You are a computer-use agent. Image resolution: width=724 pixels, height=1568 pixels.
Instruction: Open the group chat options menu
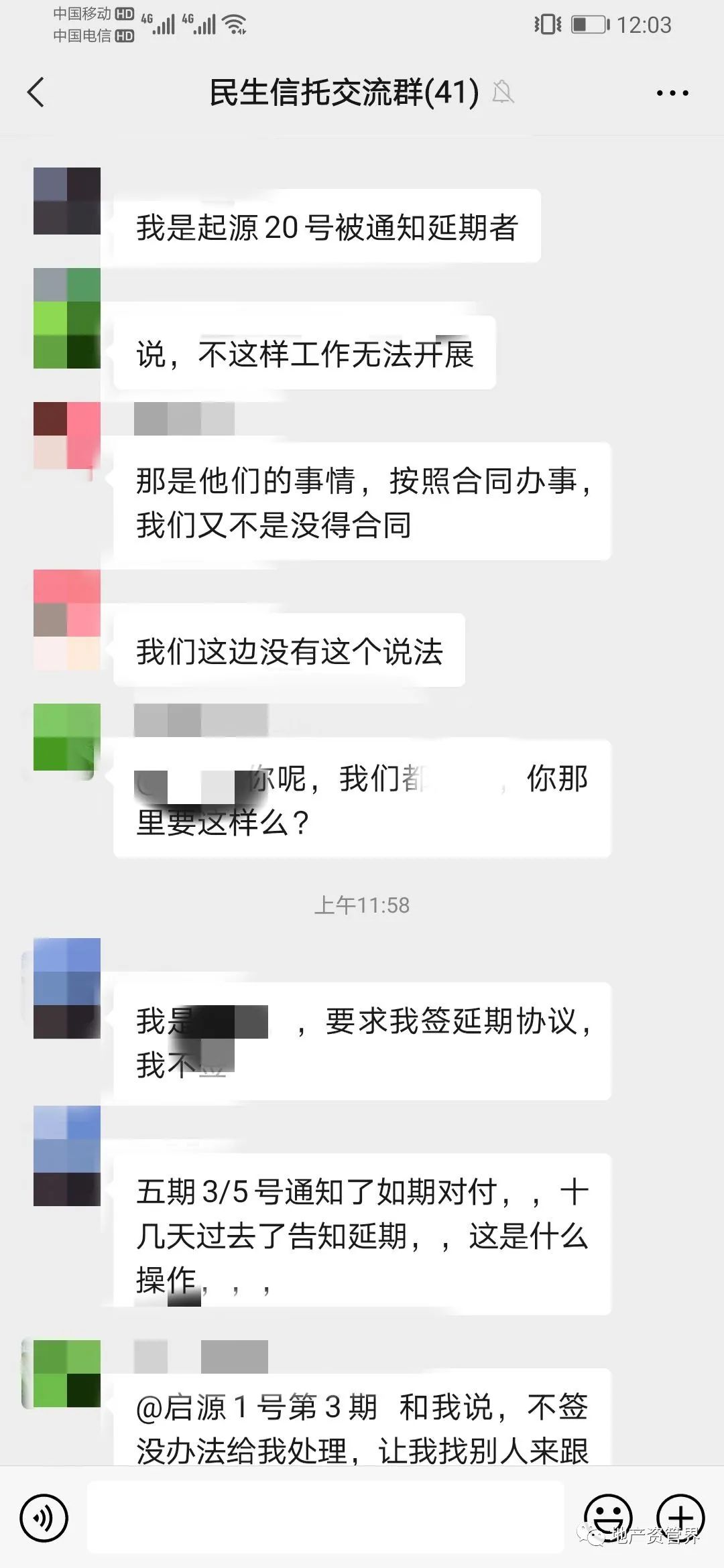[672, 93]
